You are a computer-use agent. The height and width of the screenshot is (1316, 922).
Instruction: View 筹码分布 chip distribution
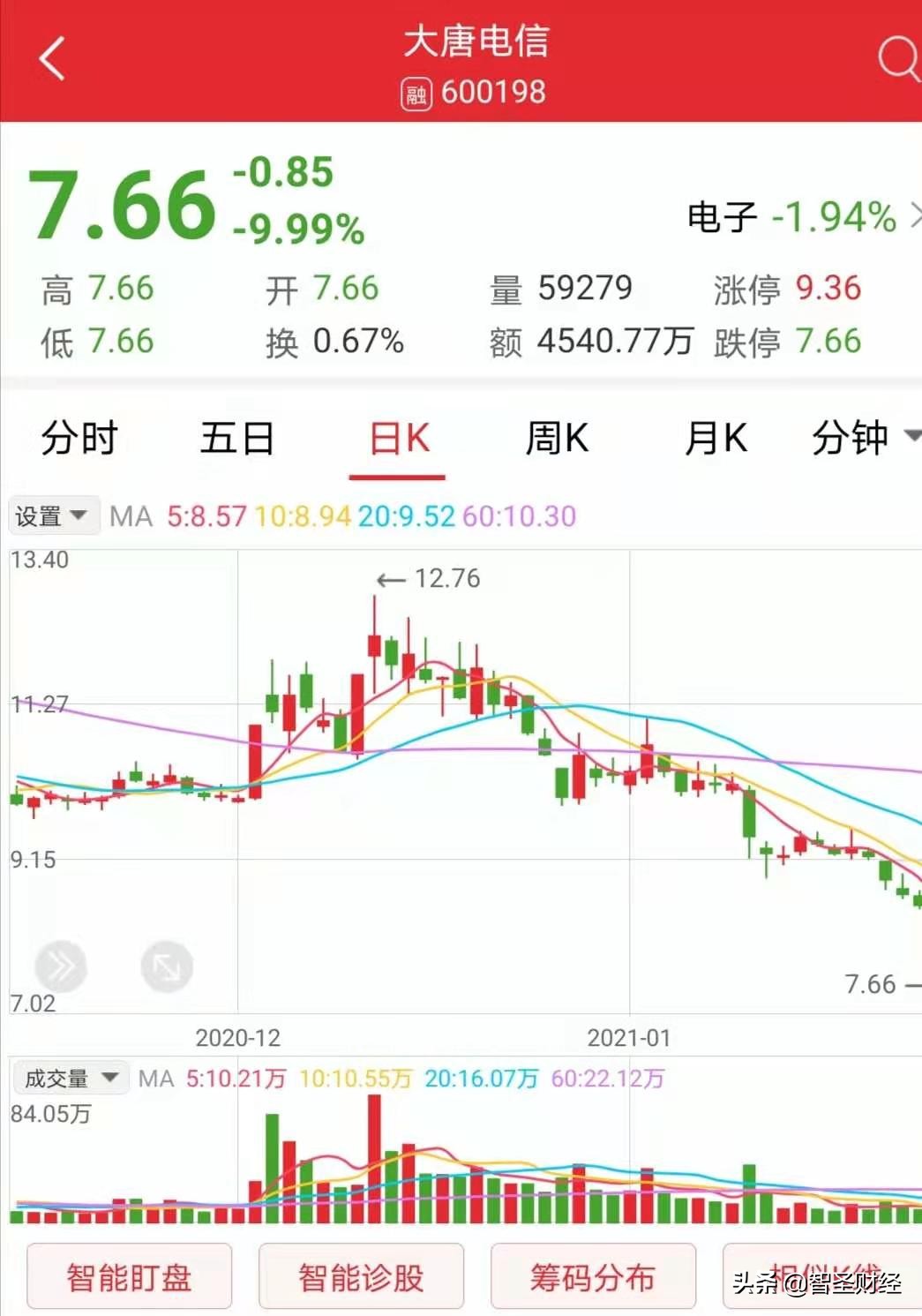click(x=592, y=1277)
